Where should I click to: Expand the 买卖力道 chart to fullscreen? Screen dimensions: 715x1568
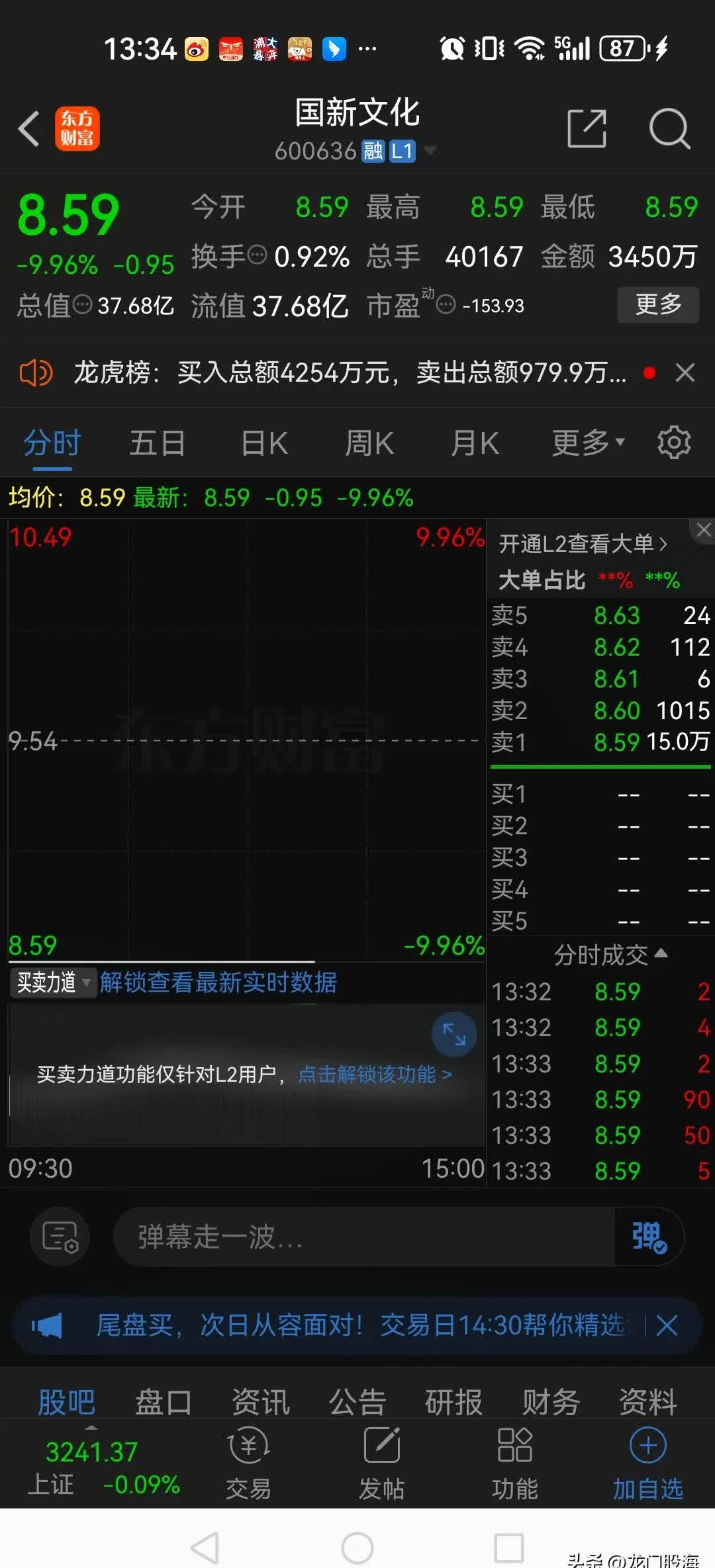[x=454, y=1034]
